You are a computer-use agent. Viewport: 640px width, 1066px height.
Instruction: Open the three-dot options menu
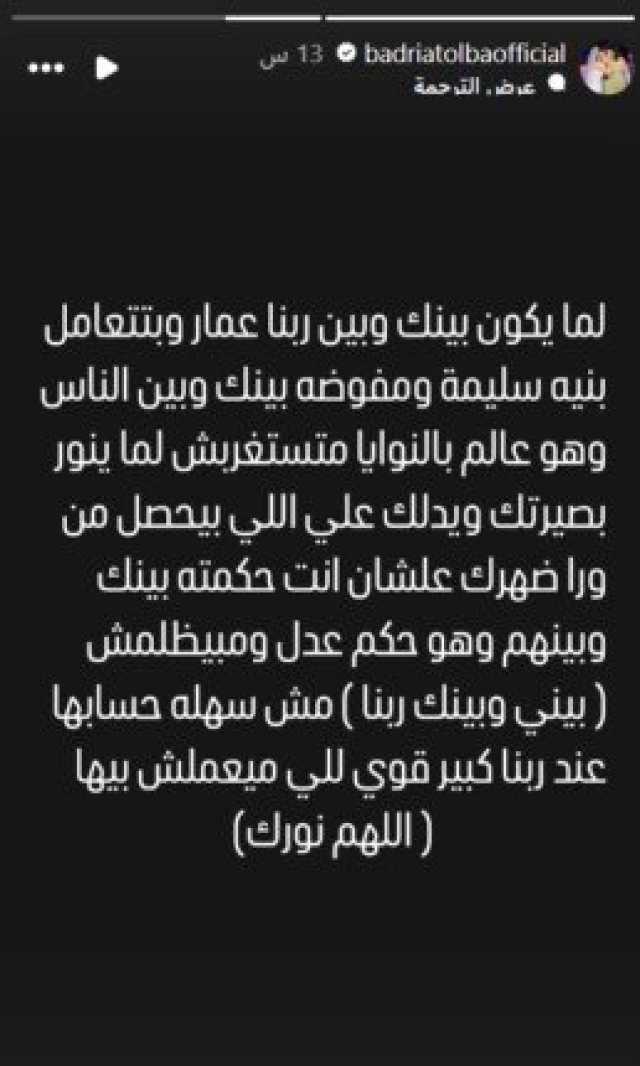point(46,67)
